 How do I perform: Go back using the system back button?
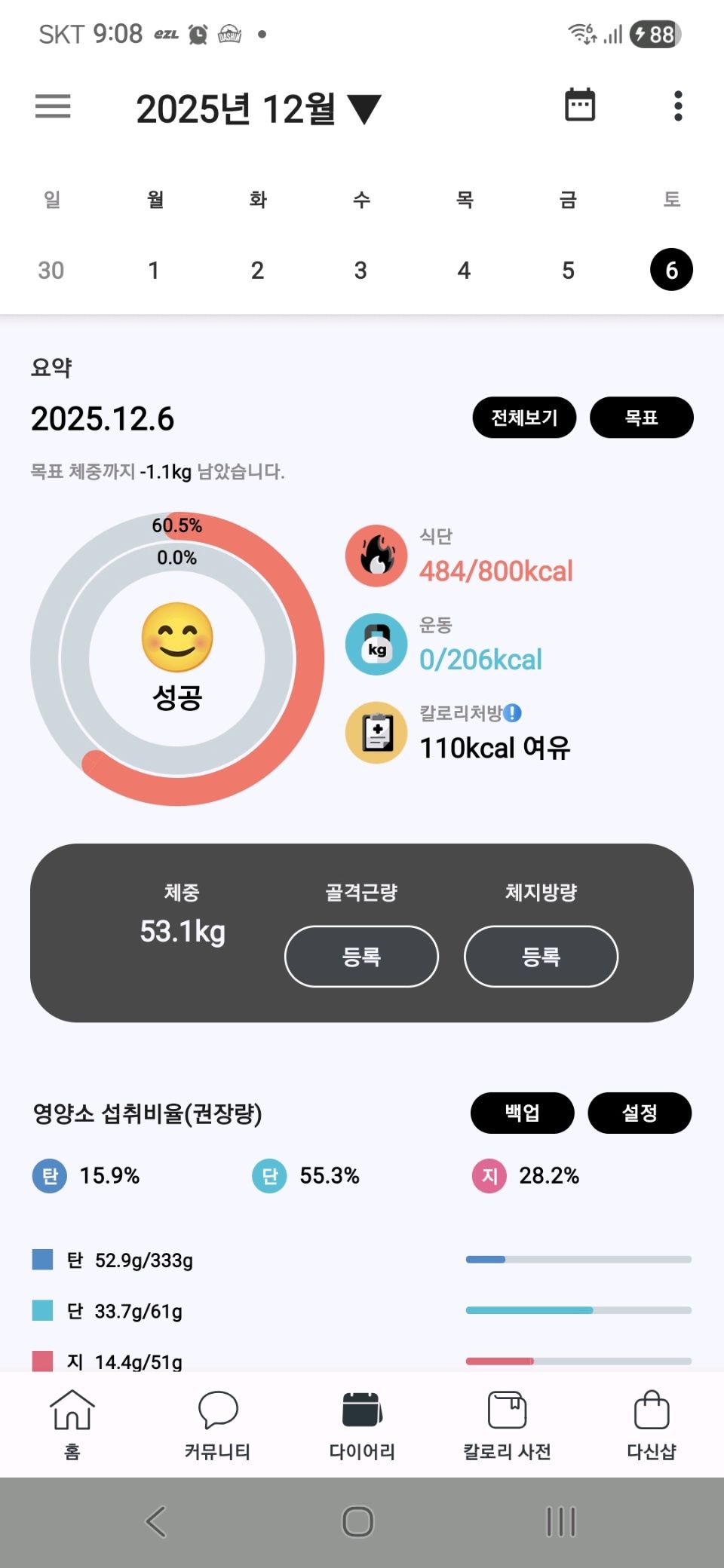click(156, 1521)
